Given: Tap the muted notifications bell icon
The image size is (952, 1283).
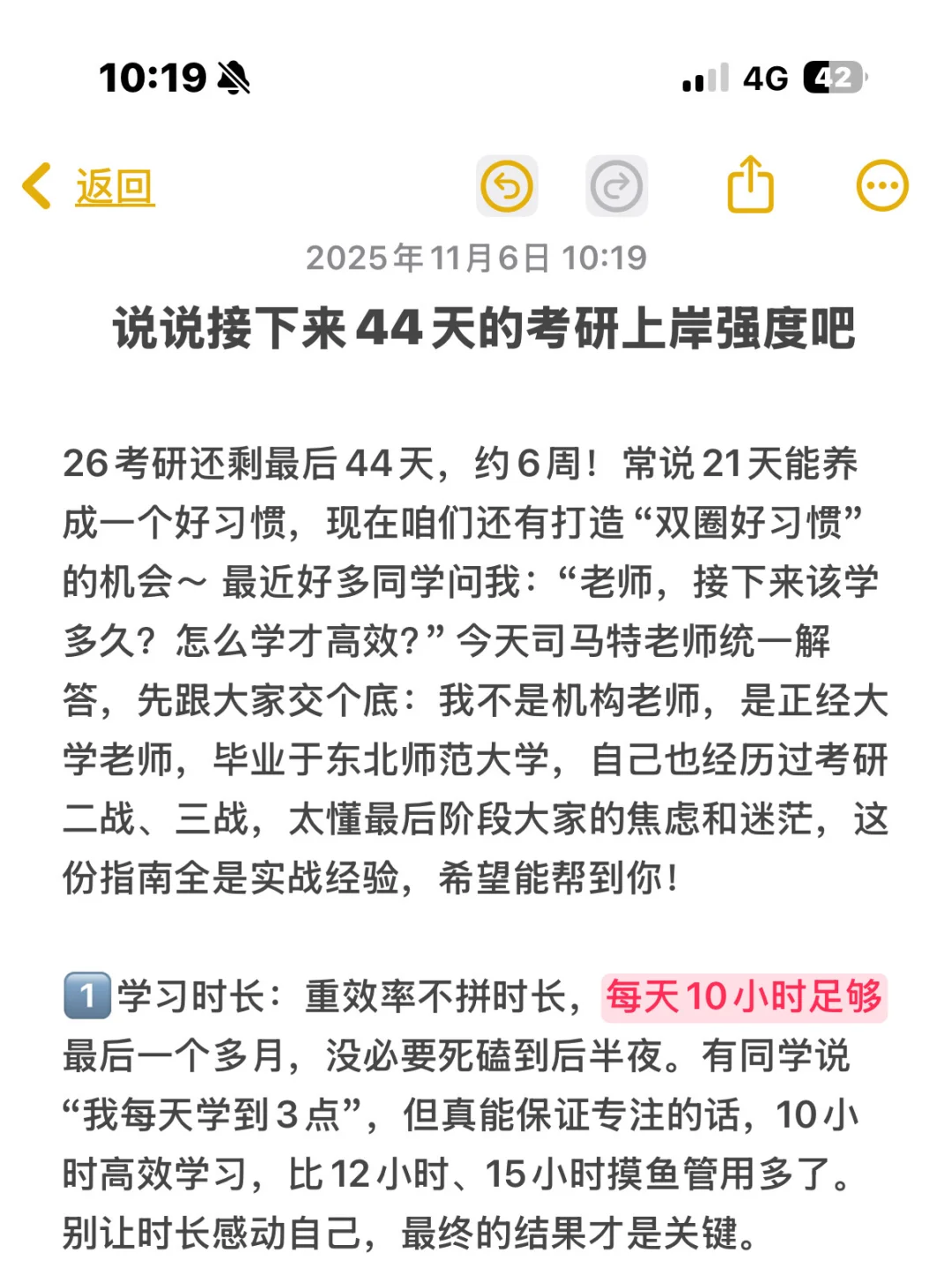Looking at the screenshot, I should pyautogui.click(x=234, y=78).
